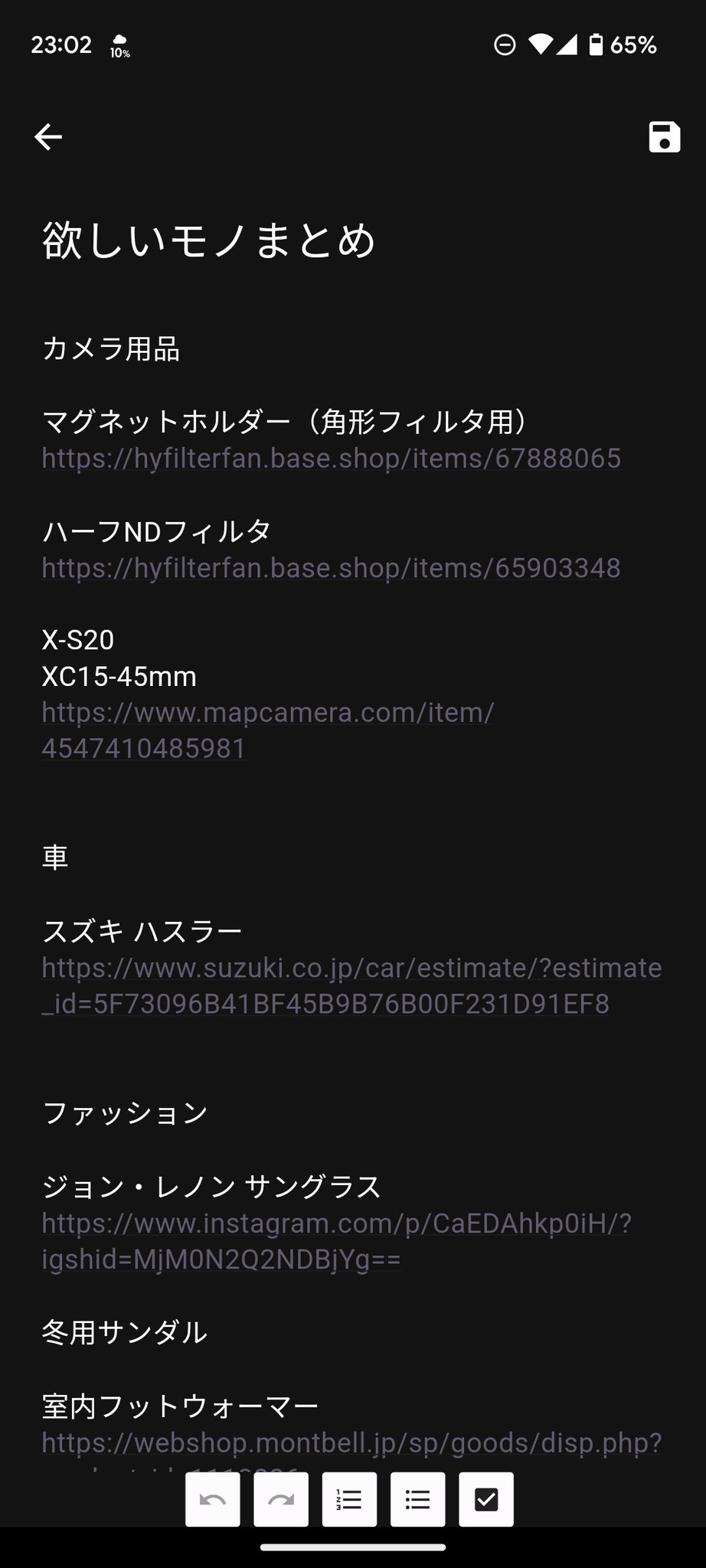Open the hyfilterfan items/67888065 link
Screen dimensions: 706x1568
click(331, 459)
